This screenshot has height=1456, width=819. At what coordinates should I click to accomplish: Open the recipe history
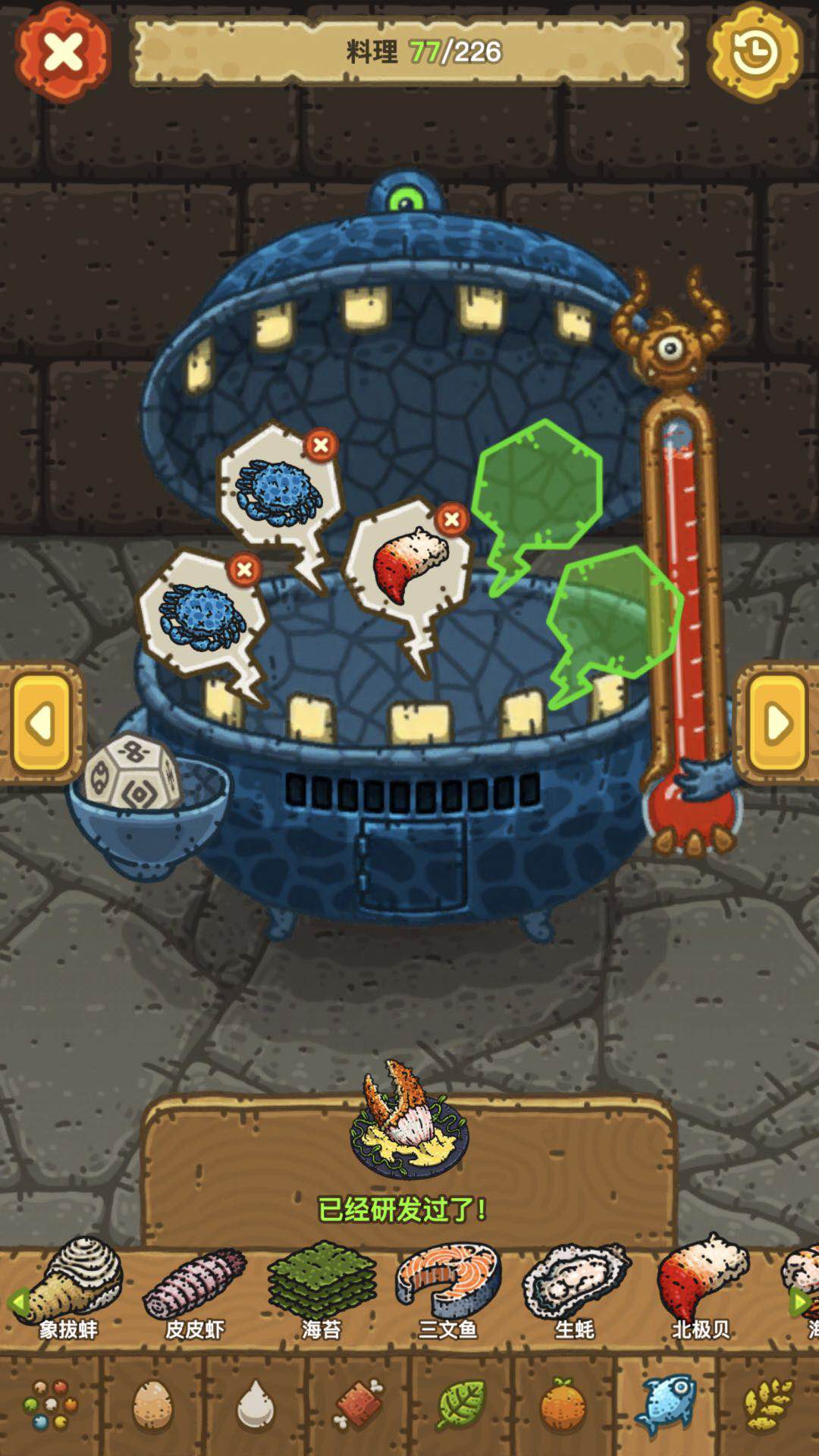click(x=755, y=53)
